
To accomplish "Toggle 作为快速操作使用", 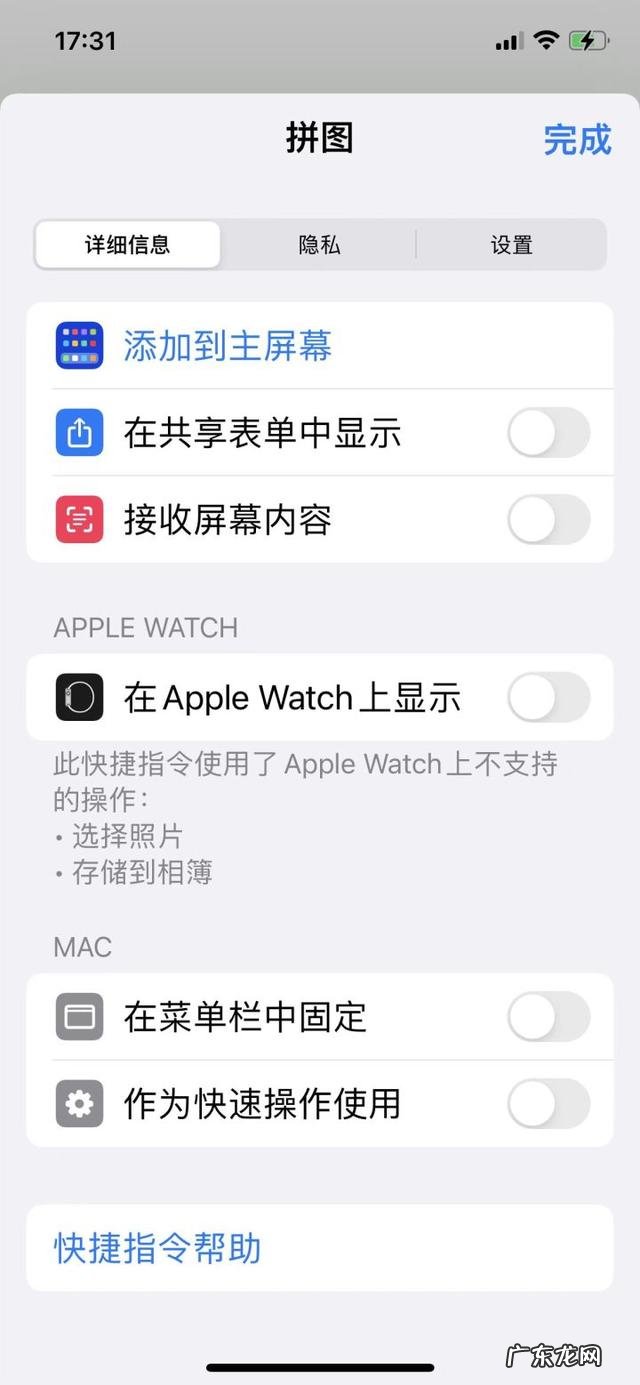I will click(548, 1104).
